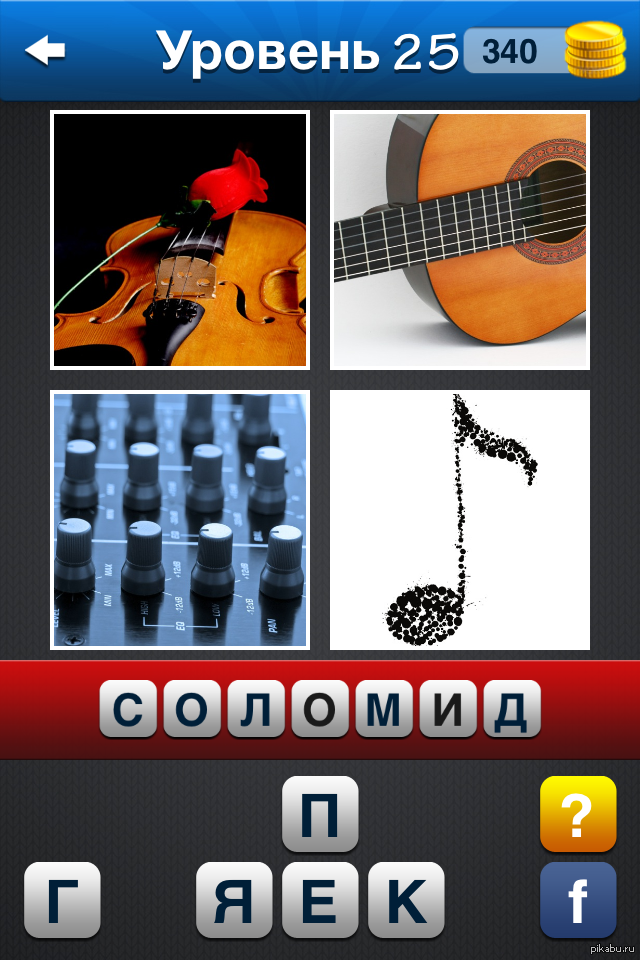640x960 pixels.
Task: Remove letter С from the answer
Action: pyautogui.click(x=128, y=709)
